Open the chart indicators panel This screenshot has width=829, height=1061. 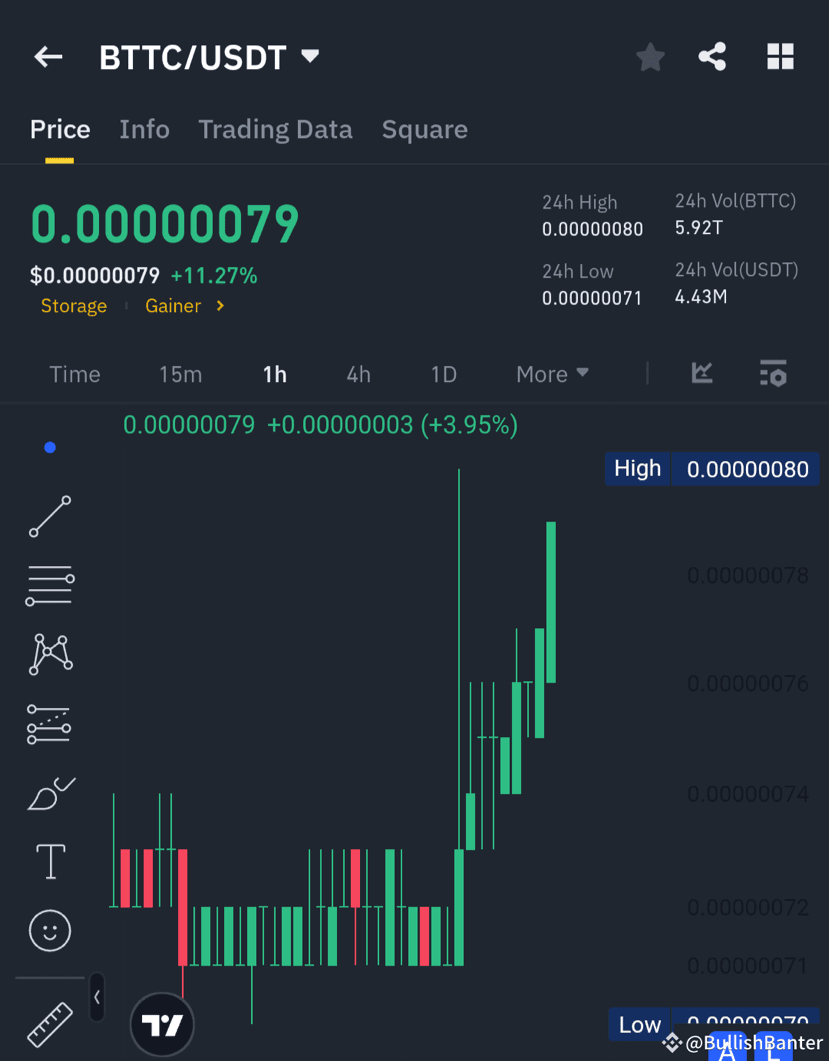point(702,373)
